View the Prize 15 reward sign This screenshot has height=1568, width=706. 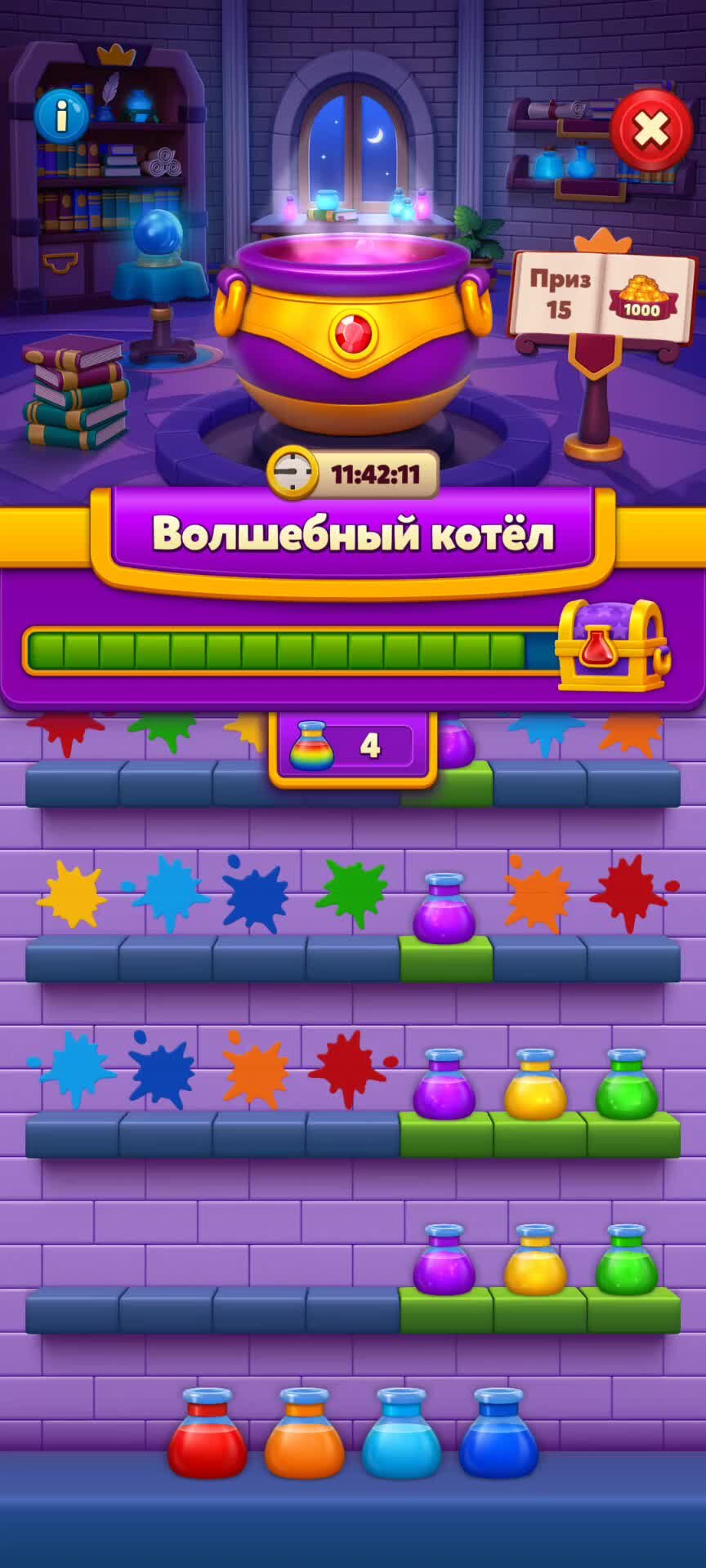click(602, 294)
